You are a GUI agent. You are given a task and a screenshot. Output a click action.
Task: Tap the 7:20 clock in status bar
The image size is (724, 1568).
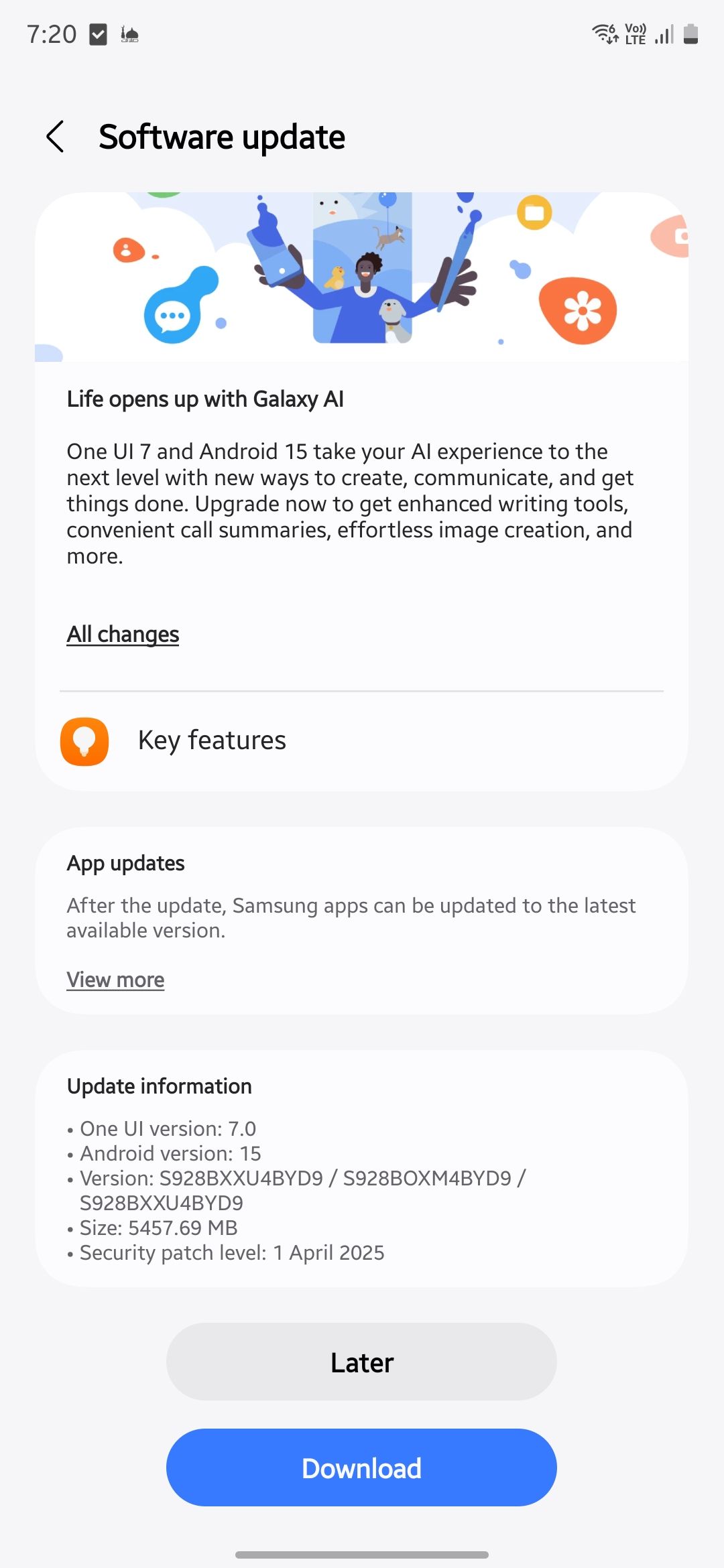pyautogui.click(x=52, y=34)
